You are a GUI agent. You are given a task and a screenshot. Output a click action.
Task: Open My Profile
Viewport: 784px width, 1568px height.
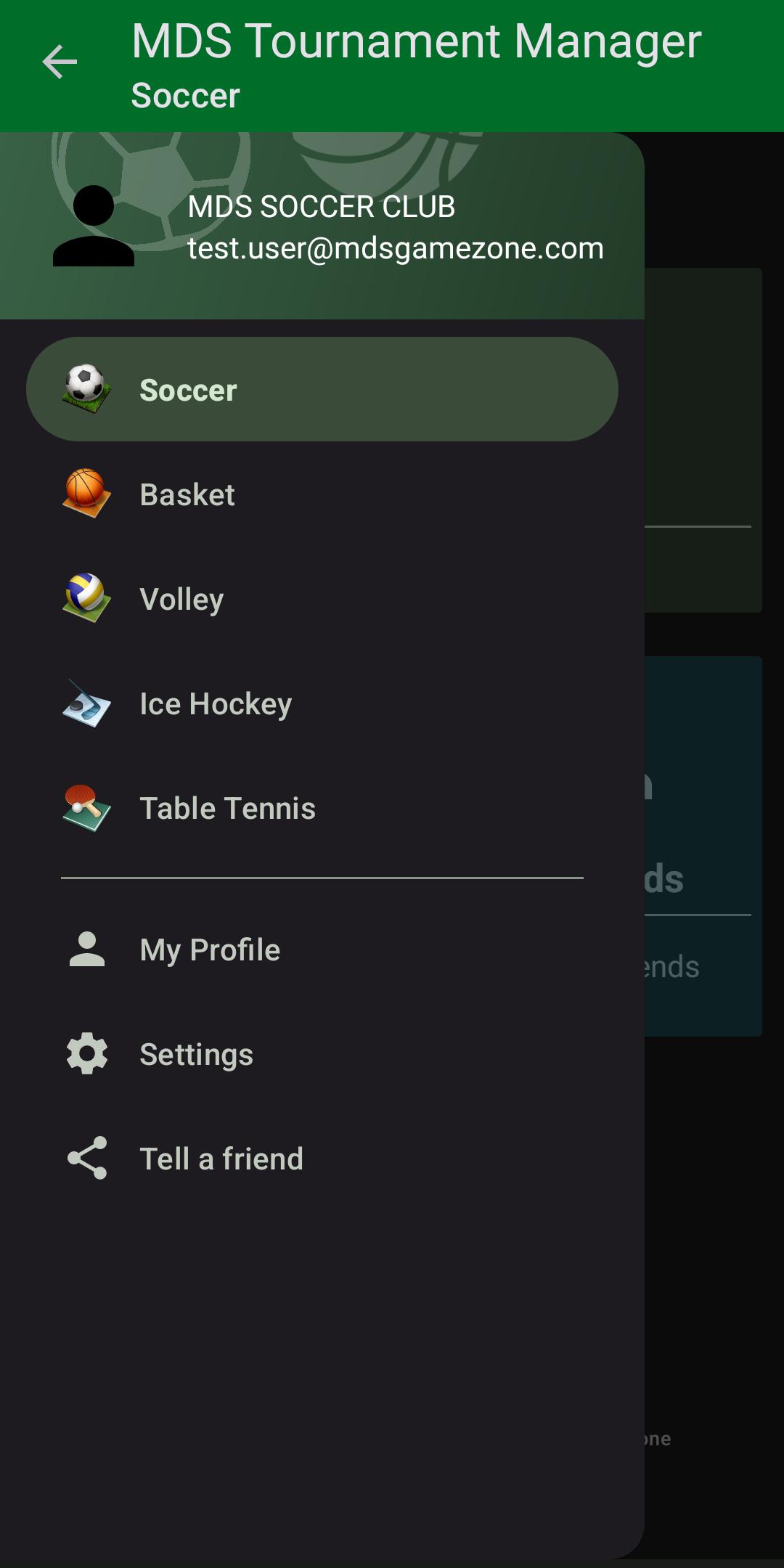[322, 949]
